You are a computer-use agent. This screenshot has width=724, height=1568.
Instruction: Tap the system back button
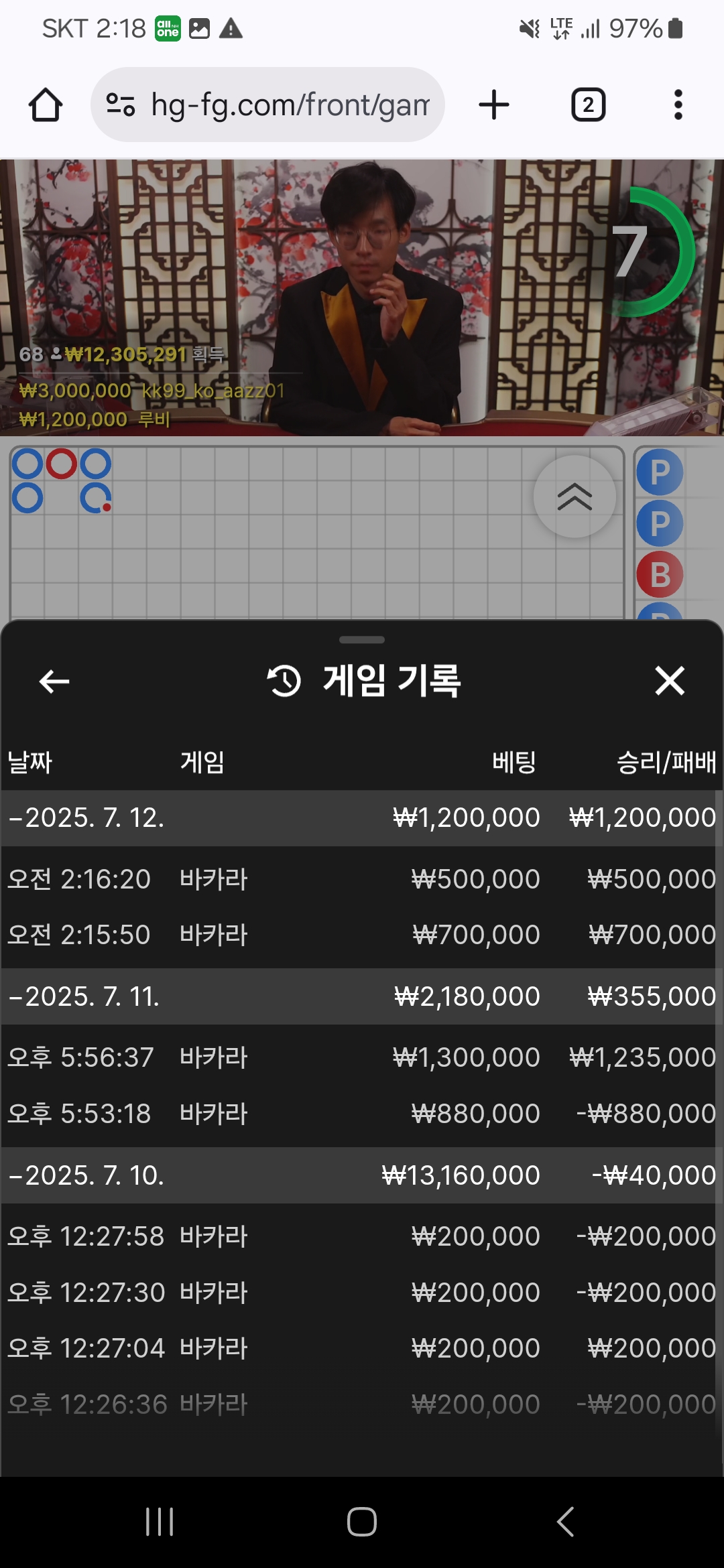[565, 1521]
